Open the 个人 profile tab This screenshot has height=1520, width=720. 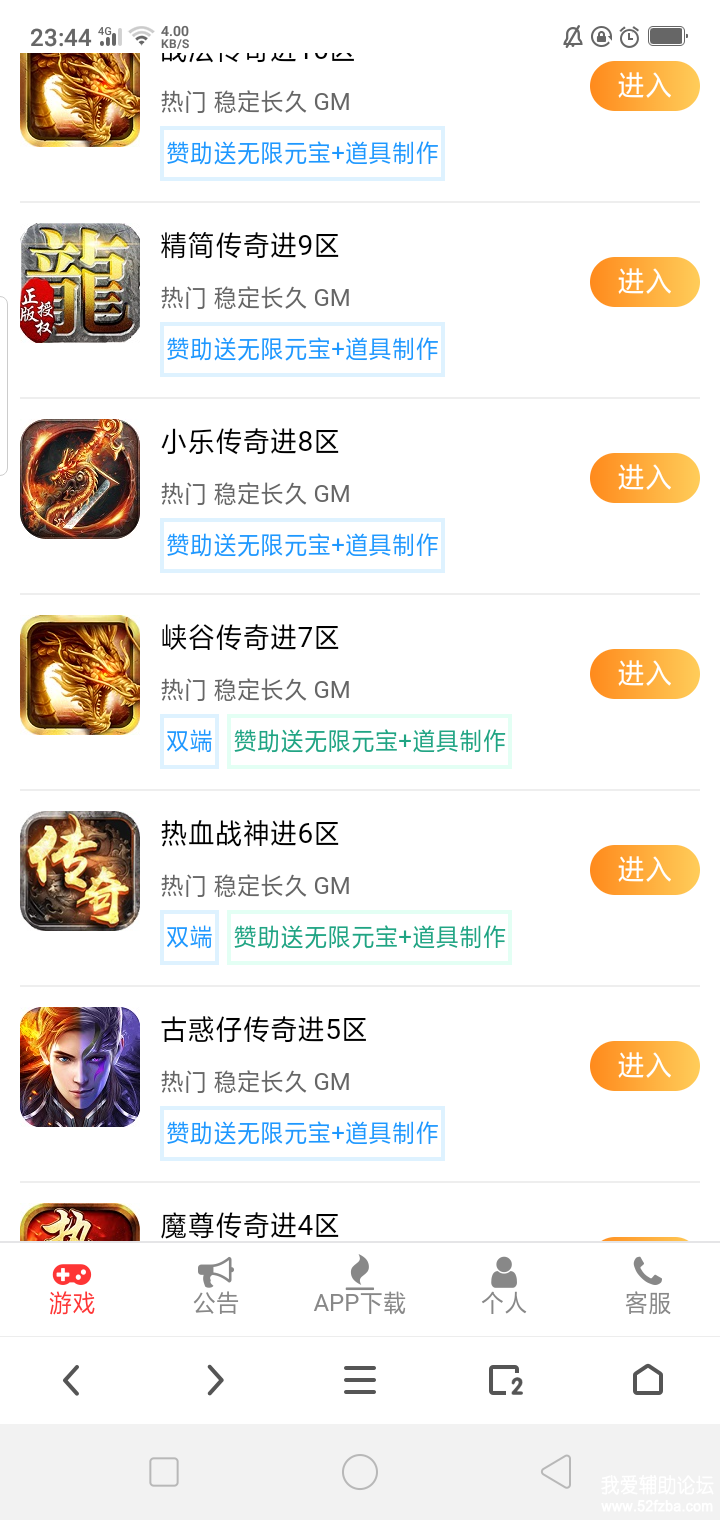click(x=504, y=1288)
